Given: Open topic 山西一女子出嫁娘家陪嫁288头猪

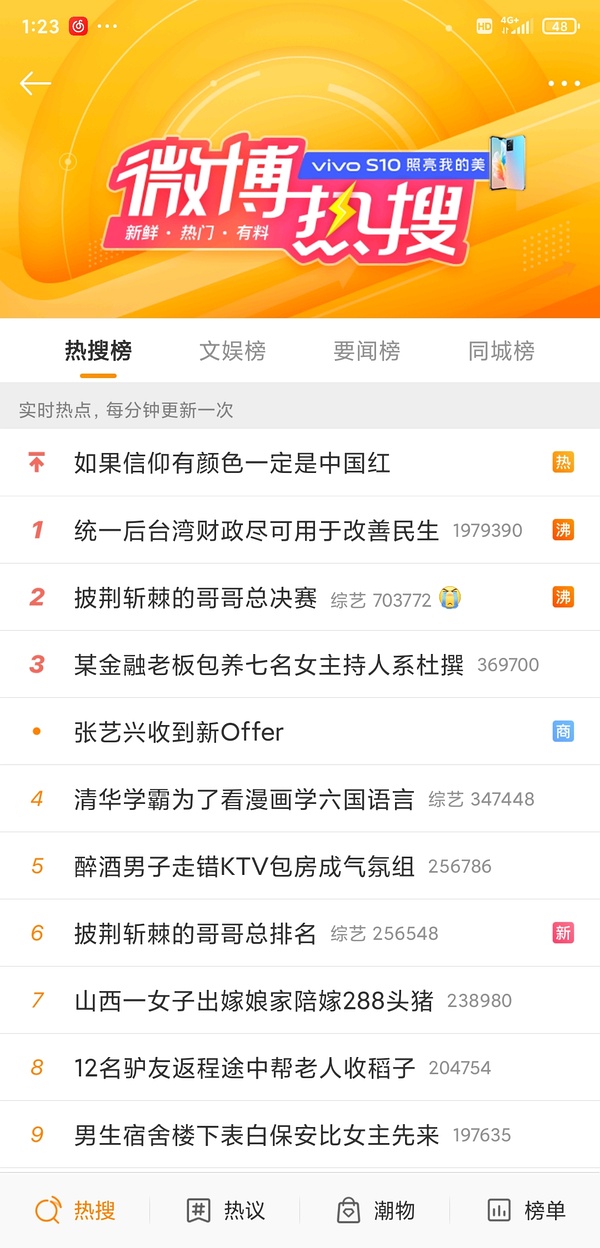Looking at the screenshot, I should [254, 1000].
